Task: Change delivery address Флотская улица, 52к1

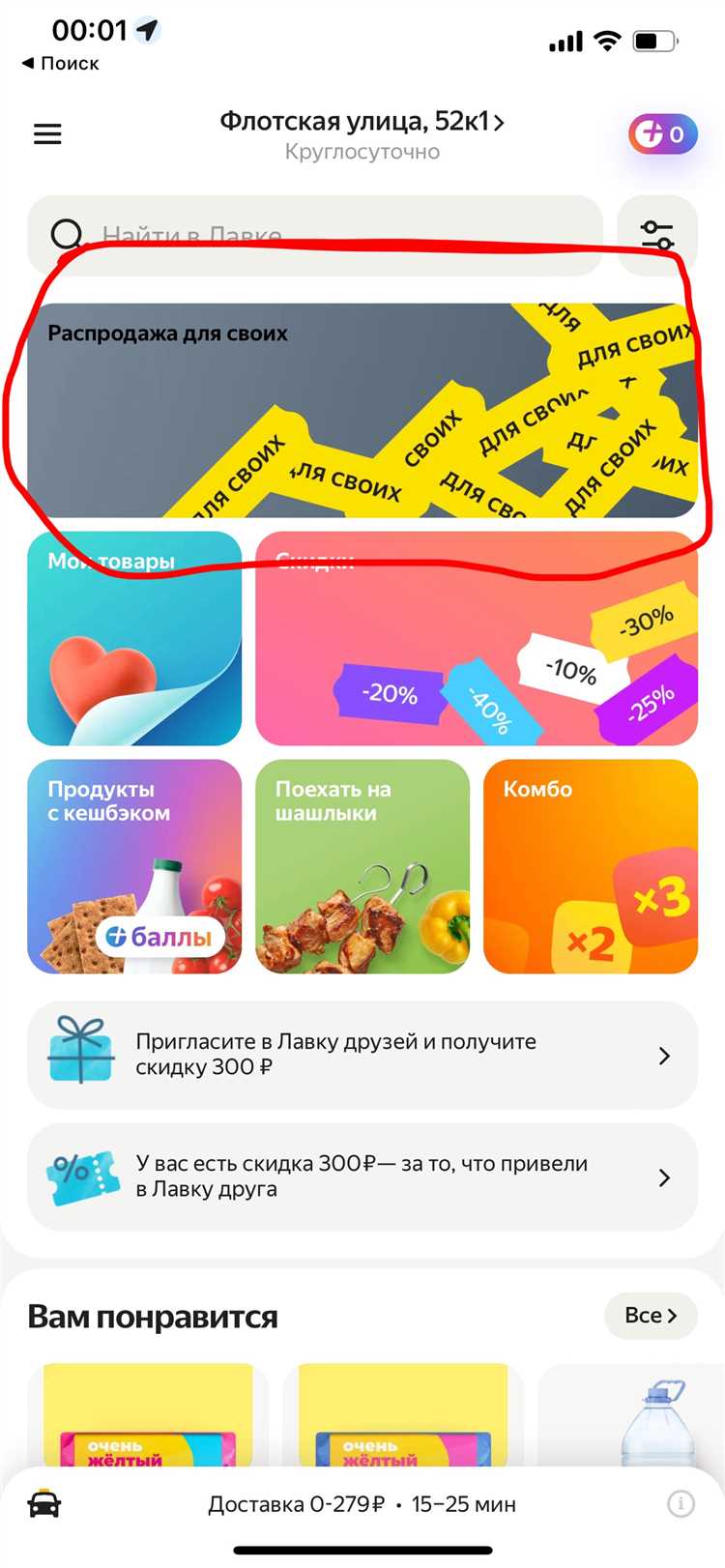Action: click(362, 123)
